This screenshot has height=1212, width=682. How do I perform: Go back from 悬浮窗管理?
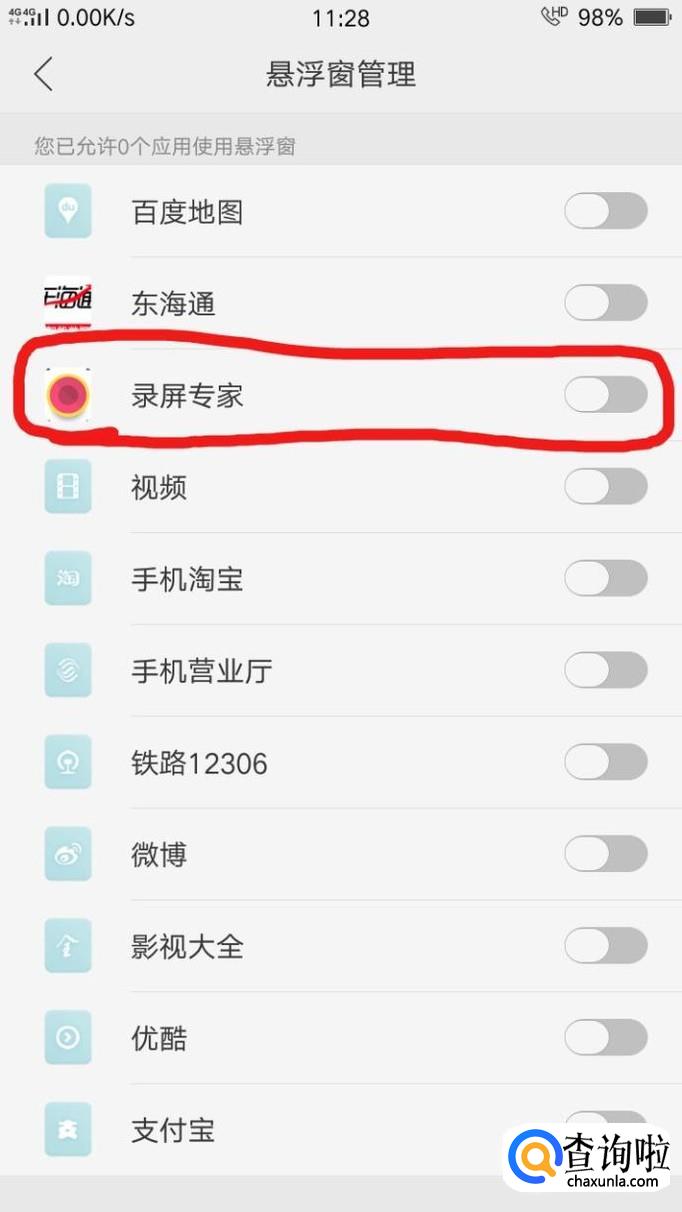(43, 75)
